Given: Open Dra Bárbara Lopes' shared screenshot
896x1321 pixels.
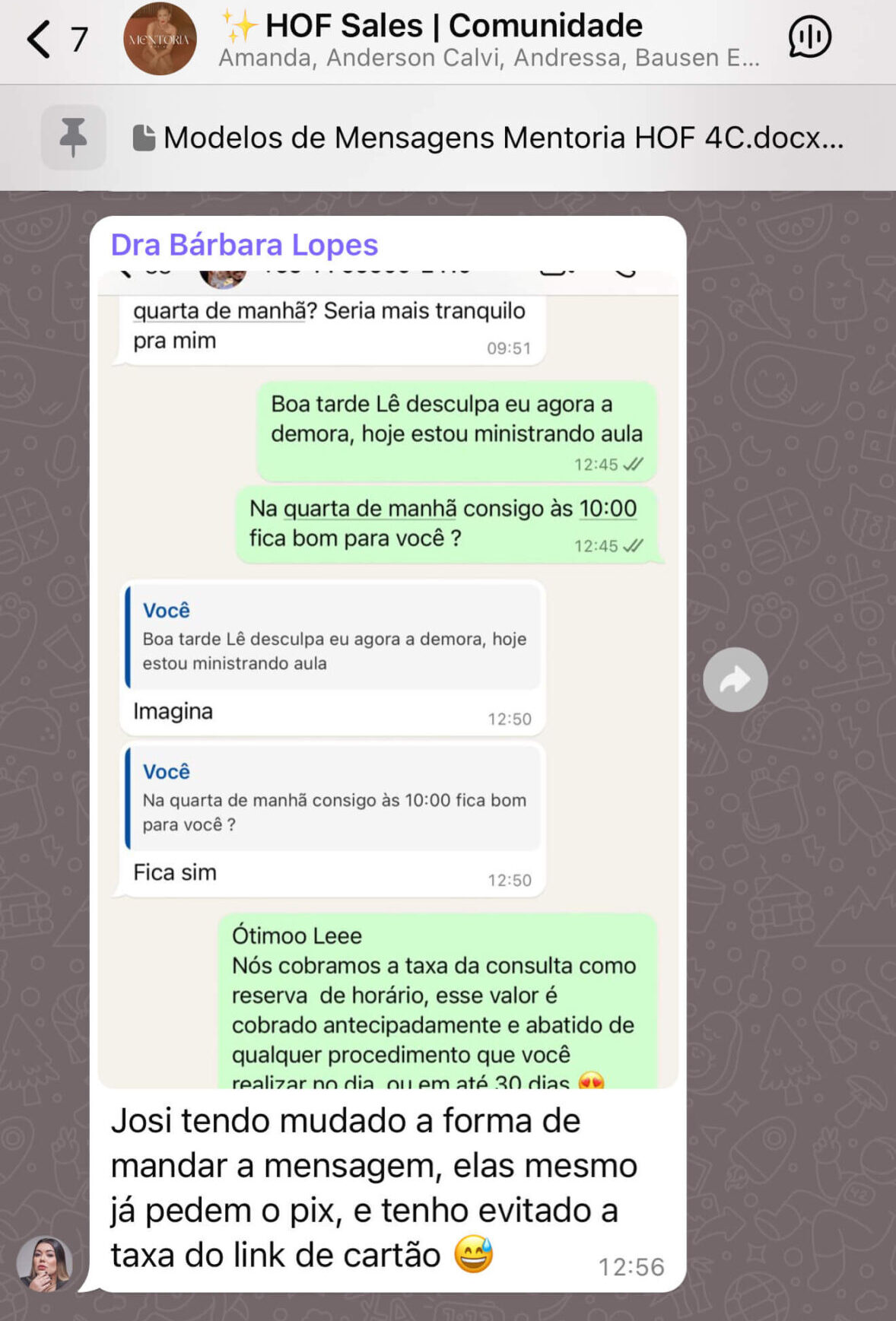Looking at the screenshot, I should coord(388,677).
